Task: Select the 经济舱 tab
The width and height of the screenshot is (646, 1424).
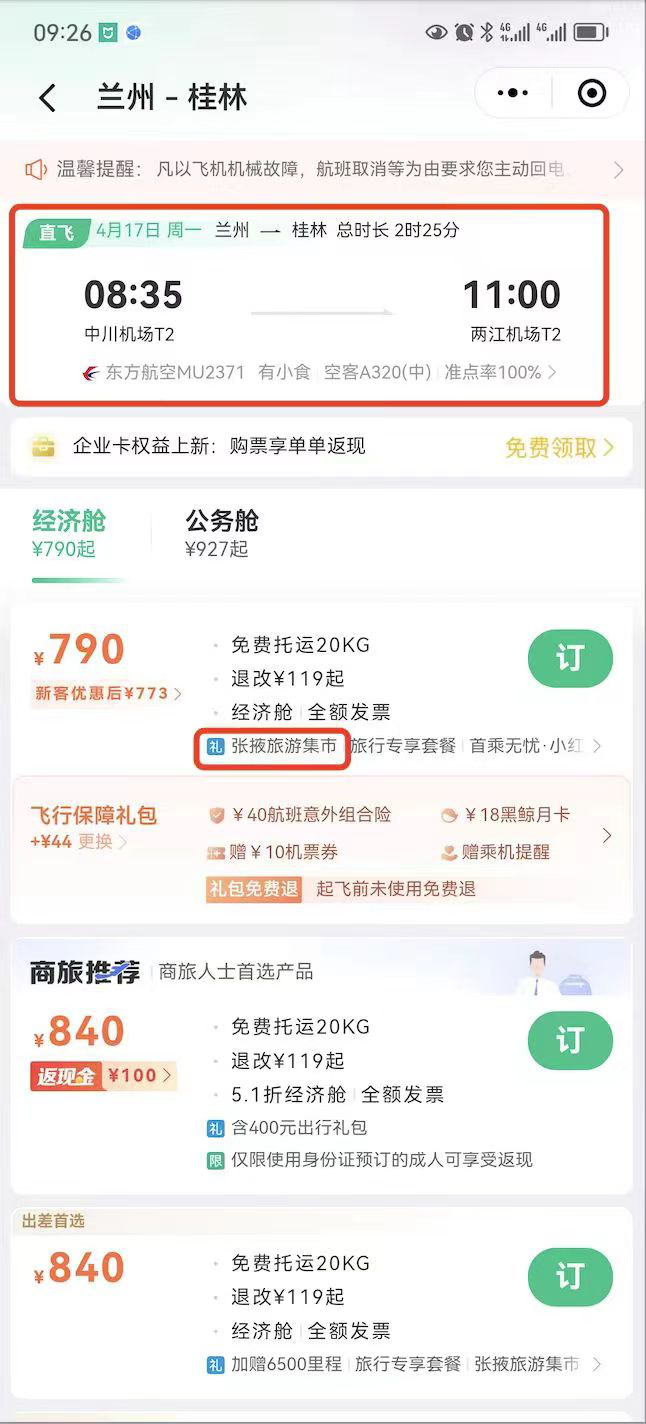Action: (69, 533)
